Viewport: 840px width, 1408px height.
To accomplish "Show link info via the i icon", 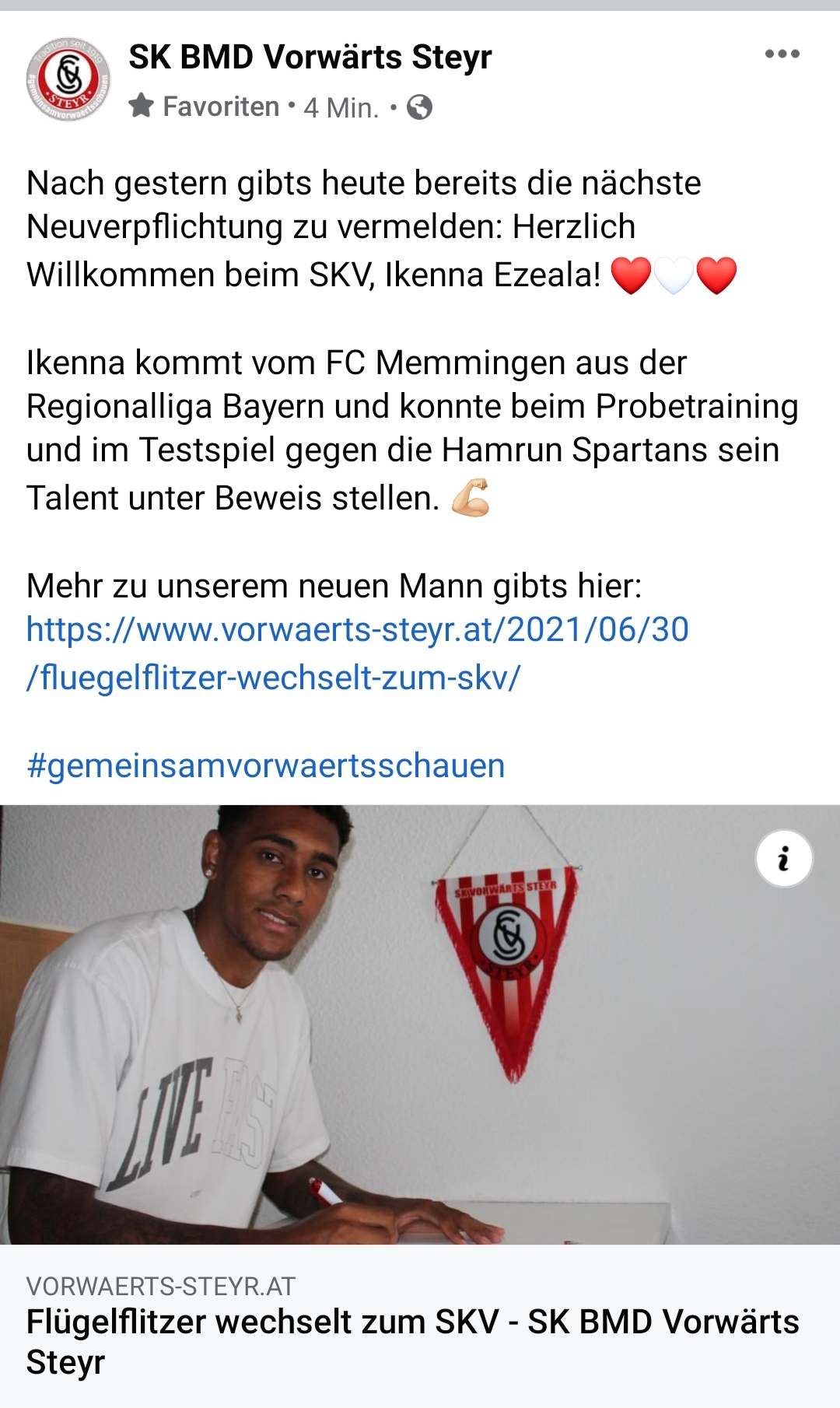I will click(x=784, y=859).
